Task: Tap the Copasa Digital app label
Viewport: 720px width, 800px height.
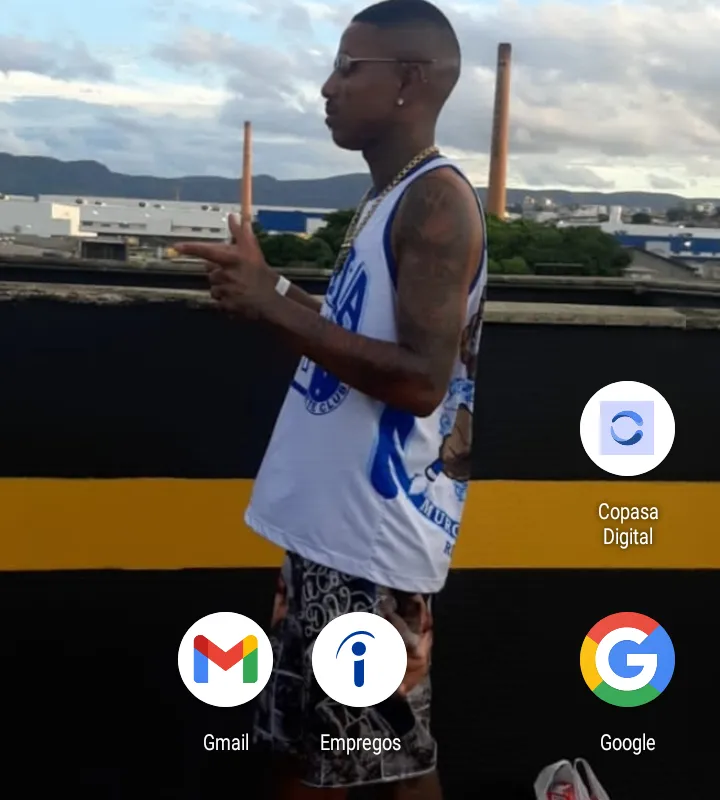Action: (x=627, y=523)
